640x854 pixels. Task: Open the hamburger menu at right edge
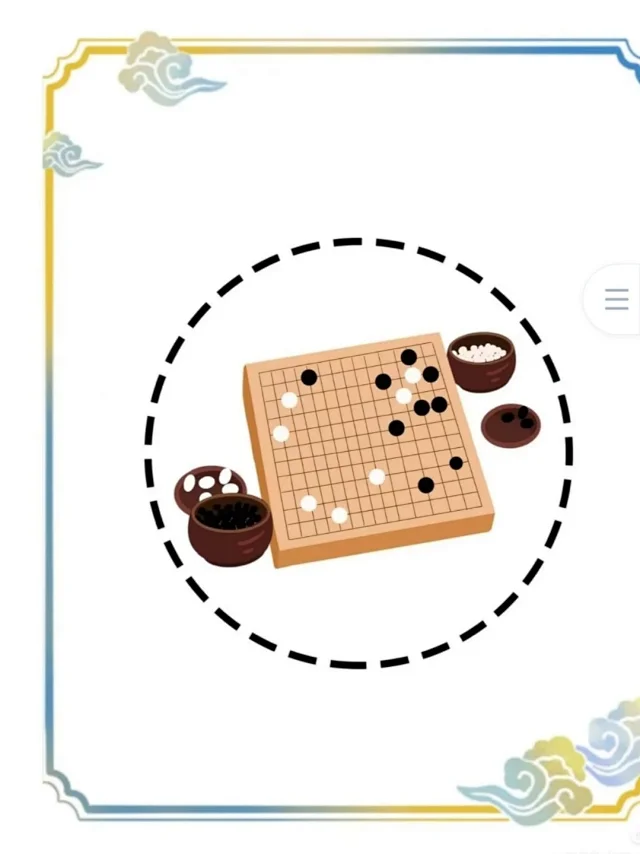616,299
